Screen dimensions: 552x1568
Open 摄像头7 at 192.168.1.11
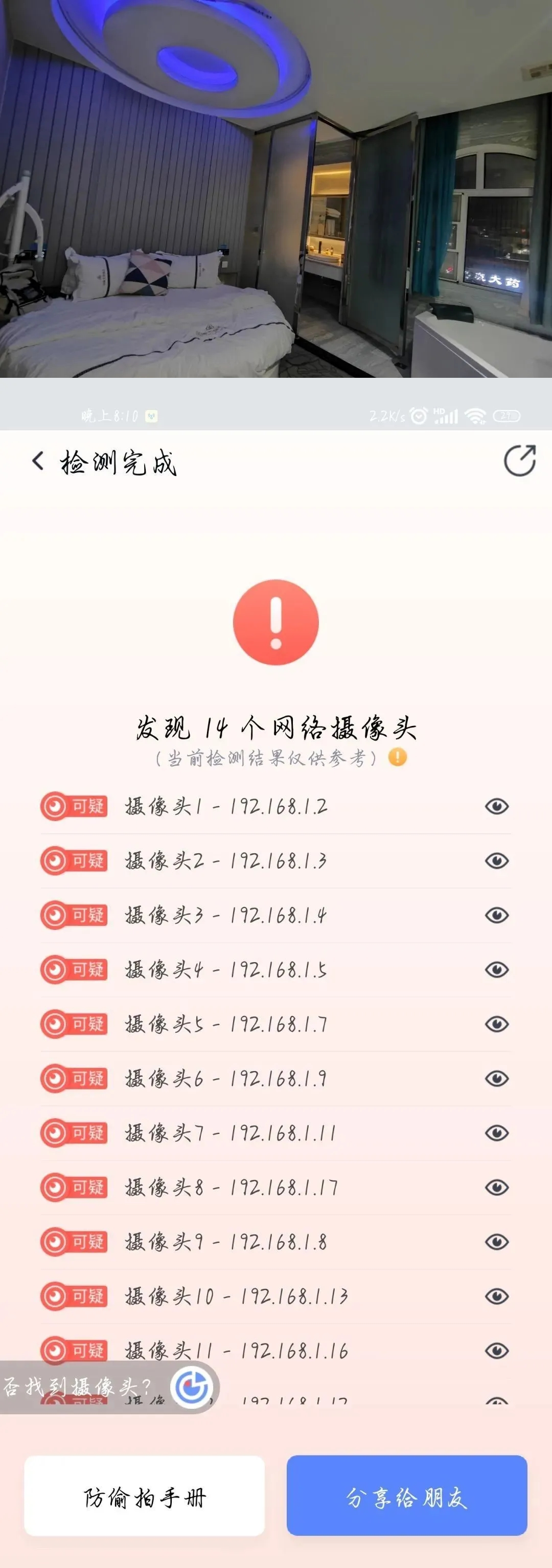coord(230,1133)
